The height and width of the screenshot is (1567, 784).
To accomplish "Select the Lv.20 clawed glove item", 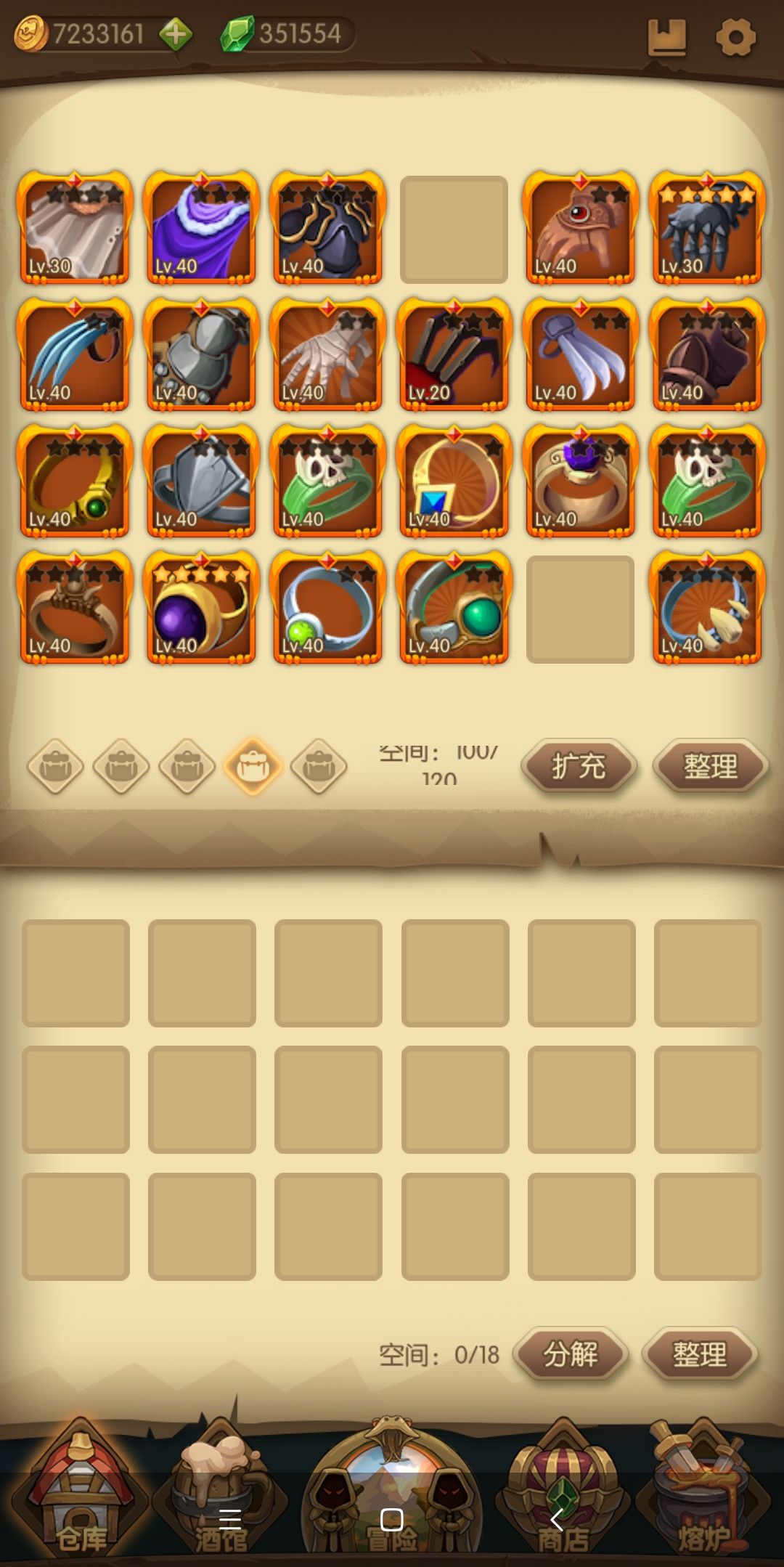I will 454,355.
